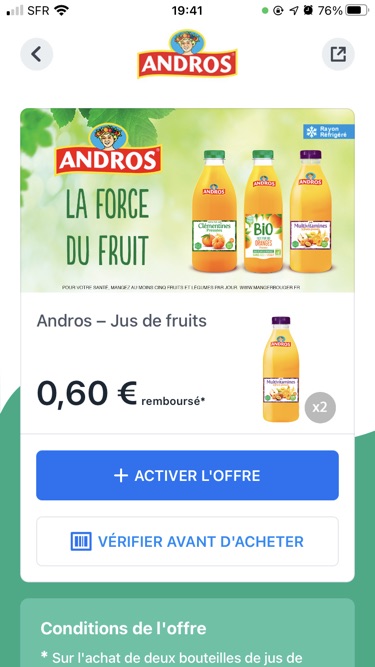Go back using the top-left arrow

click(x=37, y=54)
